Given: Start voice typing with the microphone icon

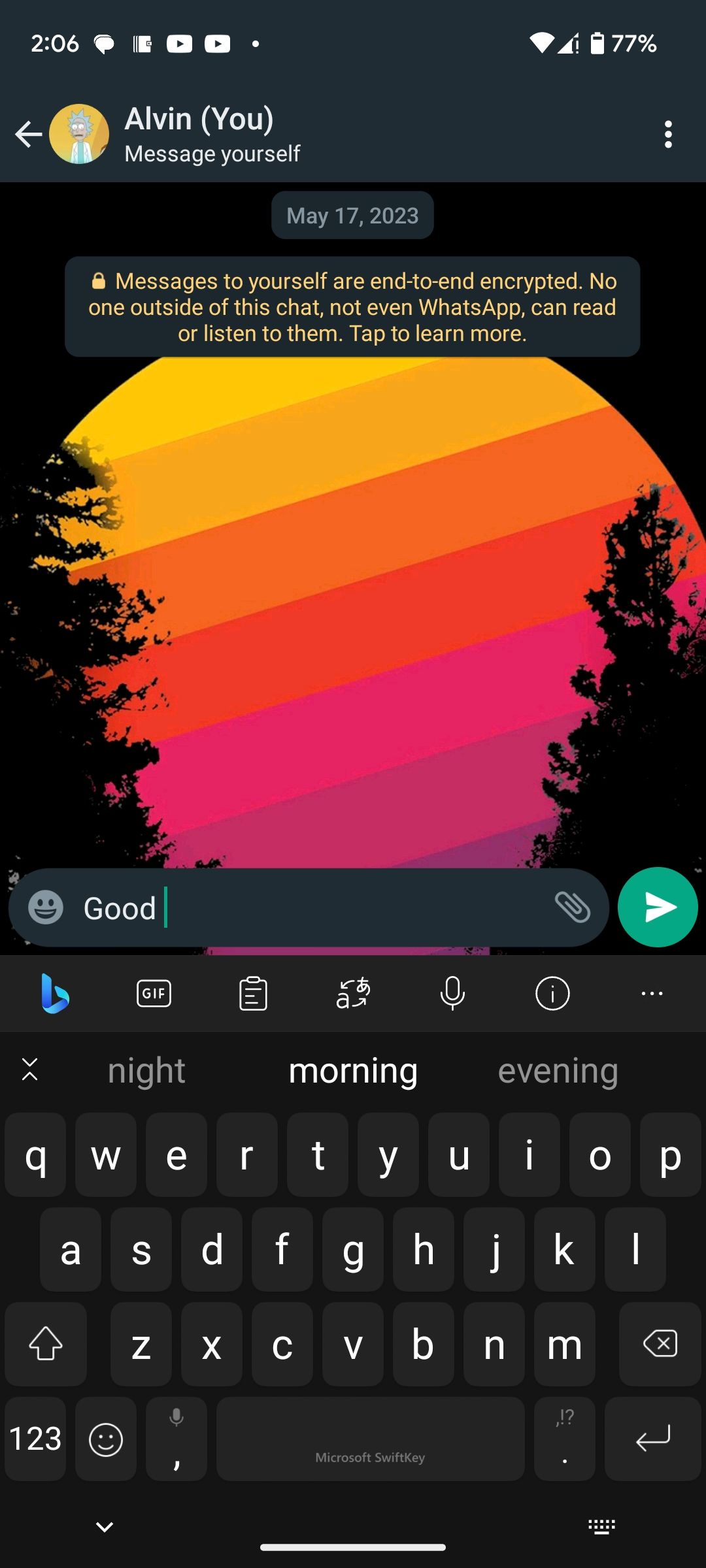Looking at the screenshot, I should pos(453,993).
